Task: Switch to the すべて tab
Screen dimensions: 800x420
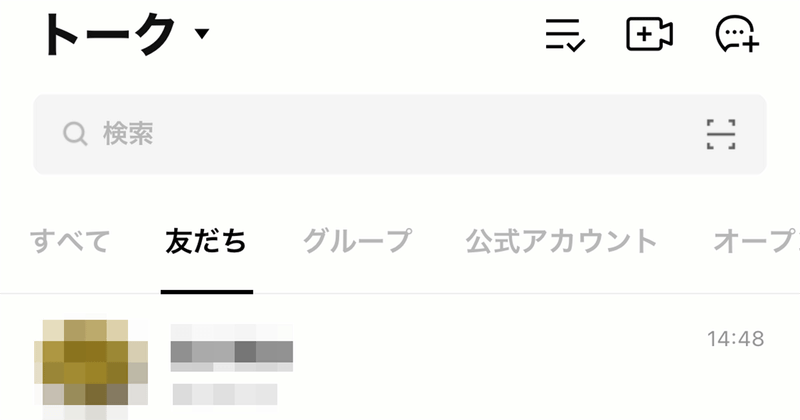Action: tap(70, 242)
